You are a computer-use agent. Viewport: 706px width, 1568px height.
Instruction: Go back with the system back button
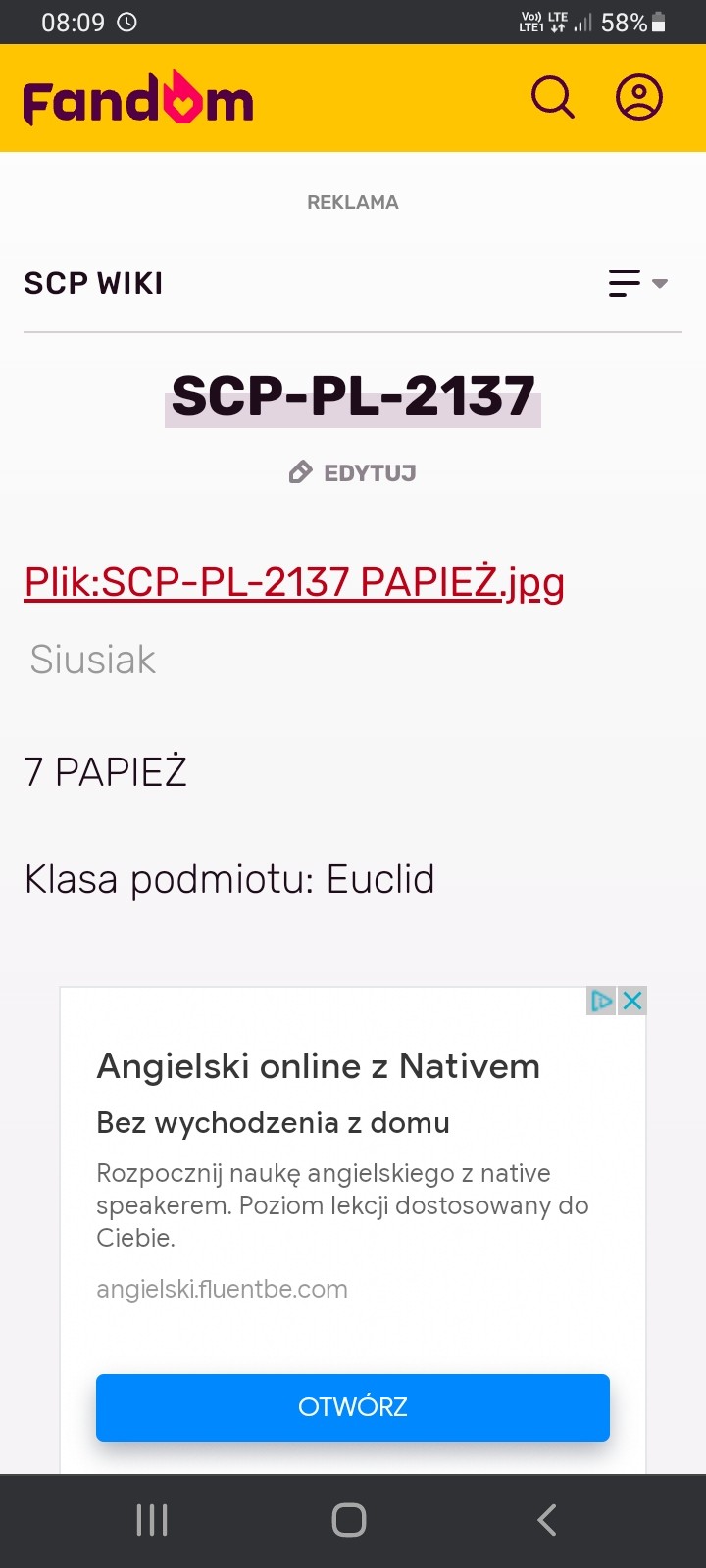click(547, 1520)
